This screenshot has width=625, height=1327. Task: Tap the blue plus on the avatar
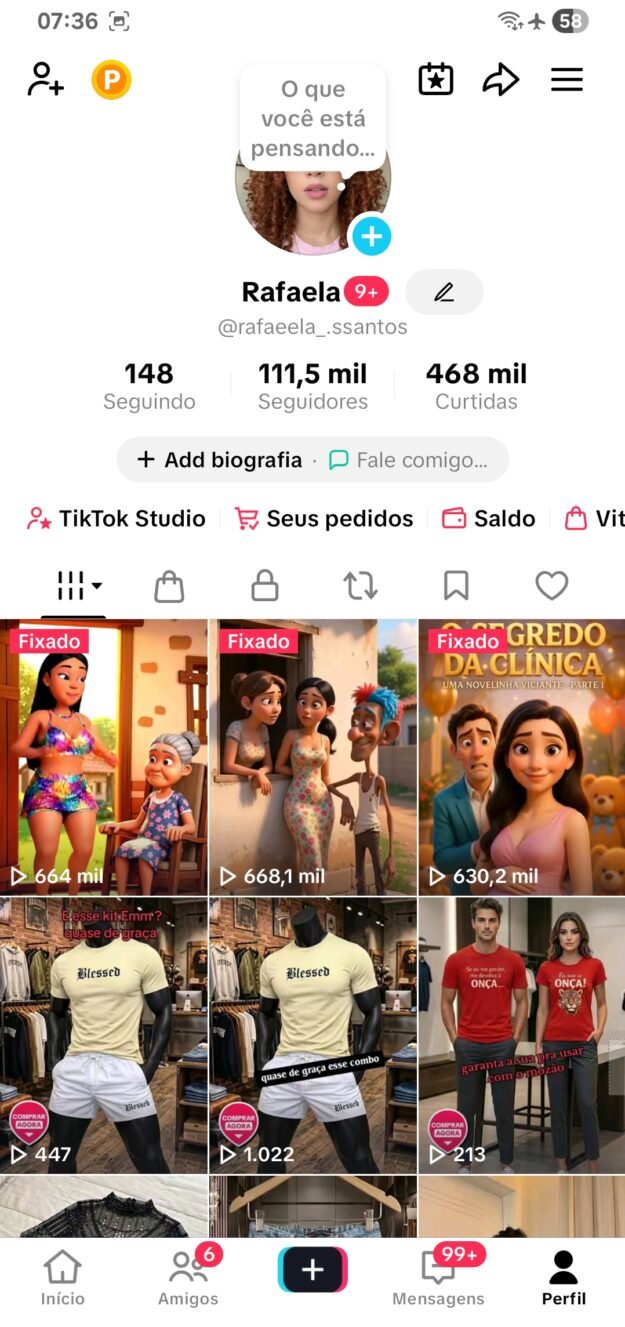371,236
